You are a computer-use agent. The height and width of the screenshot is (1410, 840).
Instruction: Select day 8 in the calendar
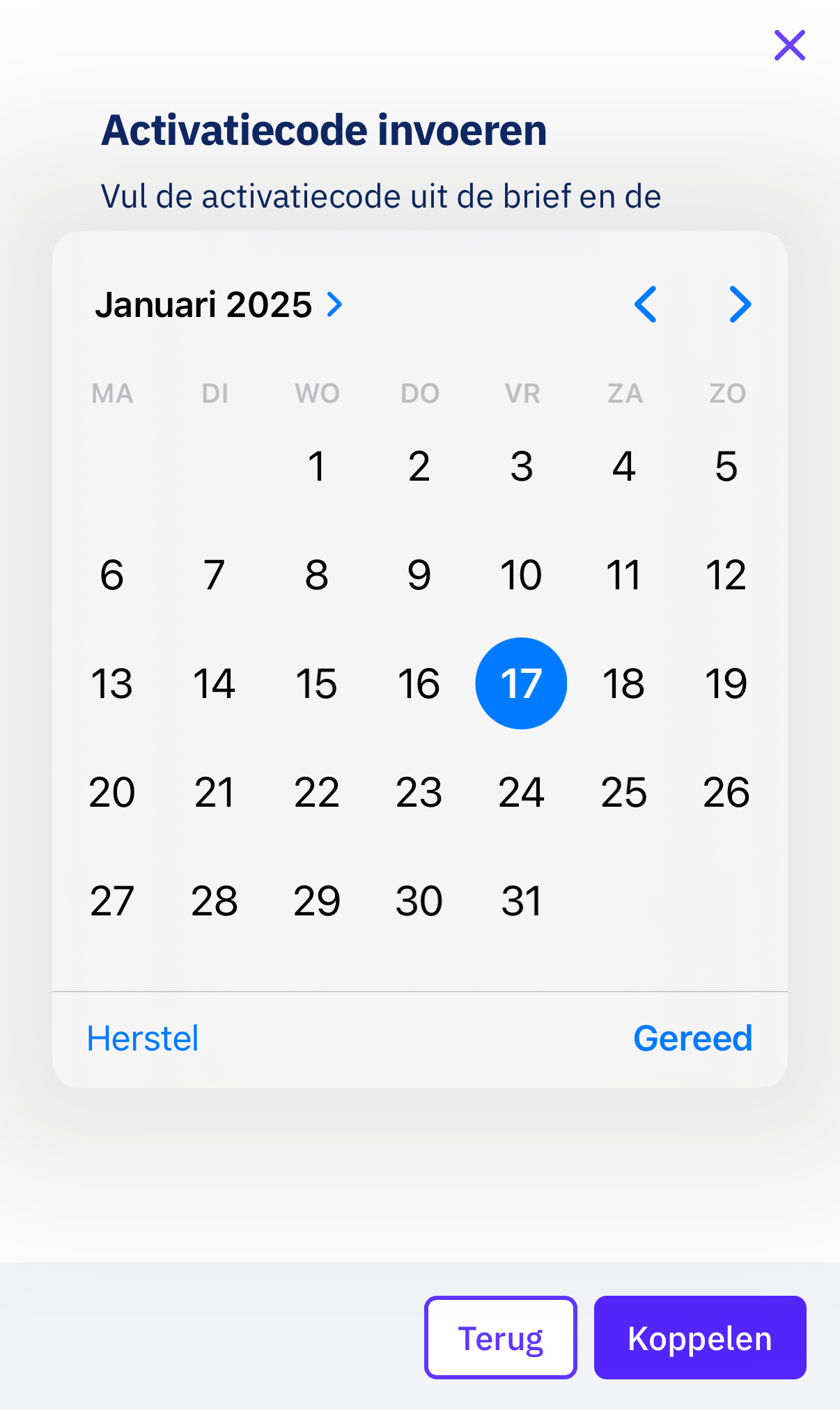coord(316,575)
